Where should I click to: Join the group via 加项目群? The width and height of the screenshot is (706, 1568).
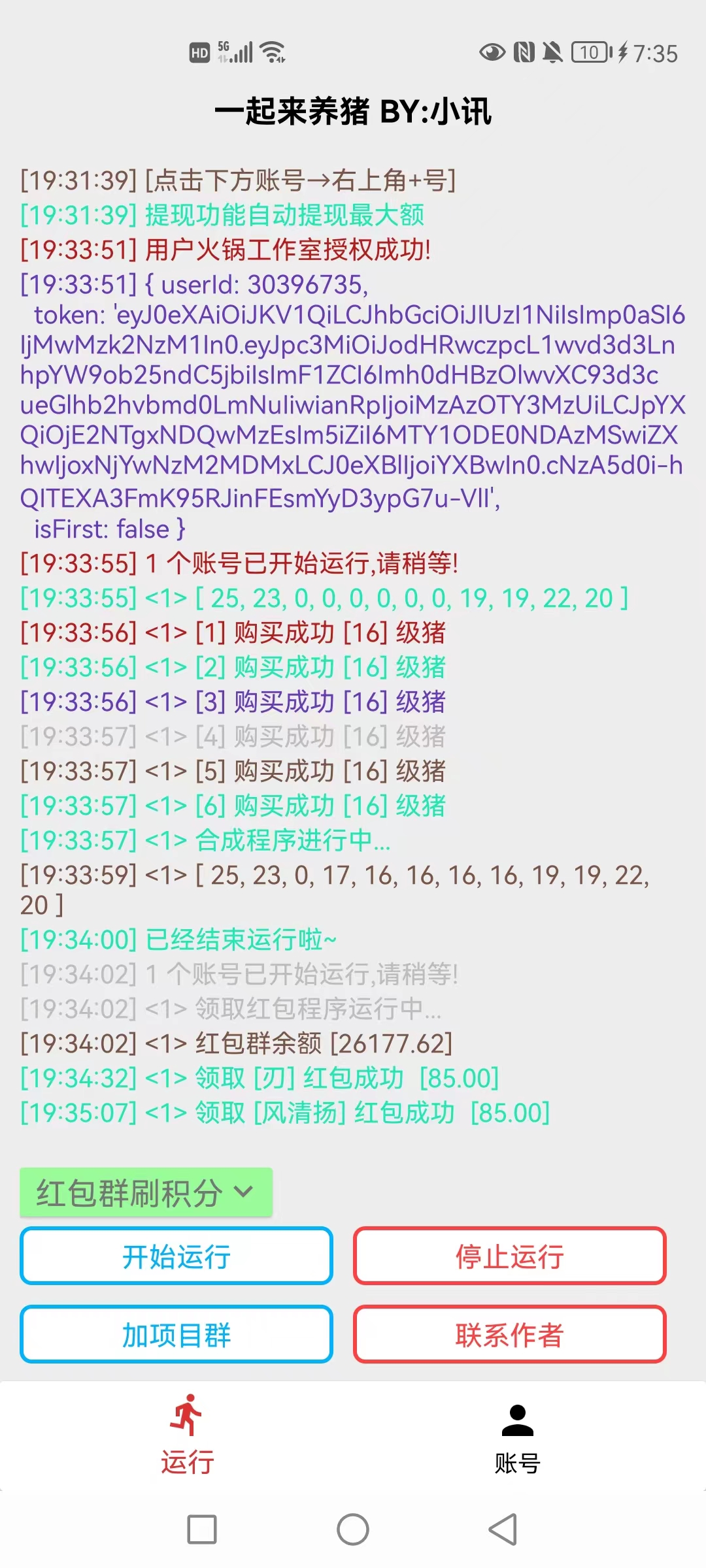[176, 1335]
